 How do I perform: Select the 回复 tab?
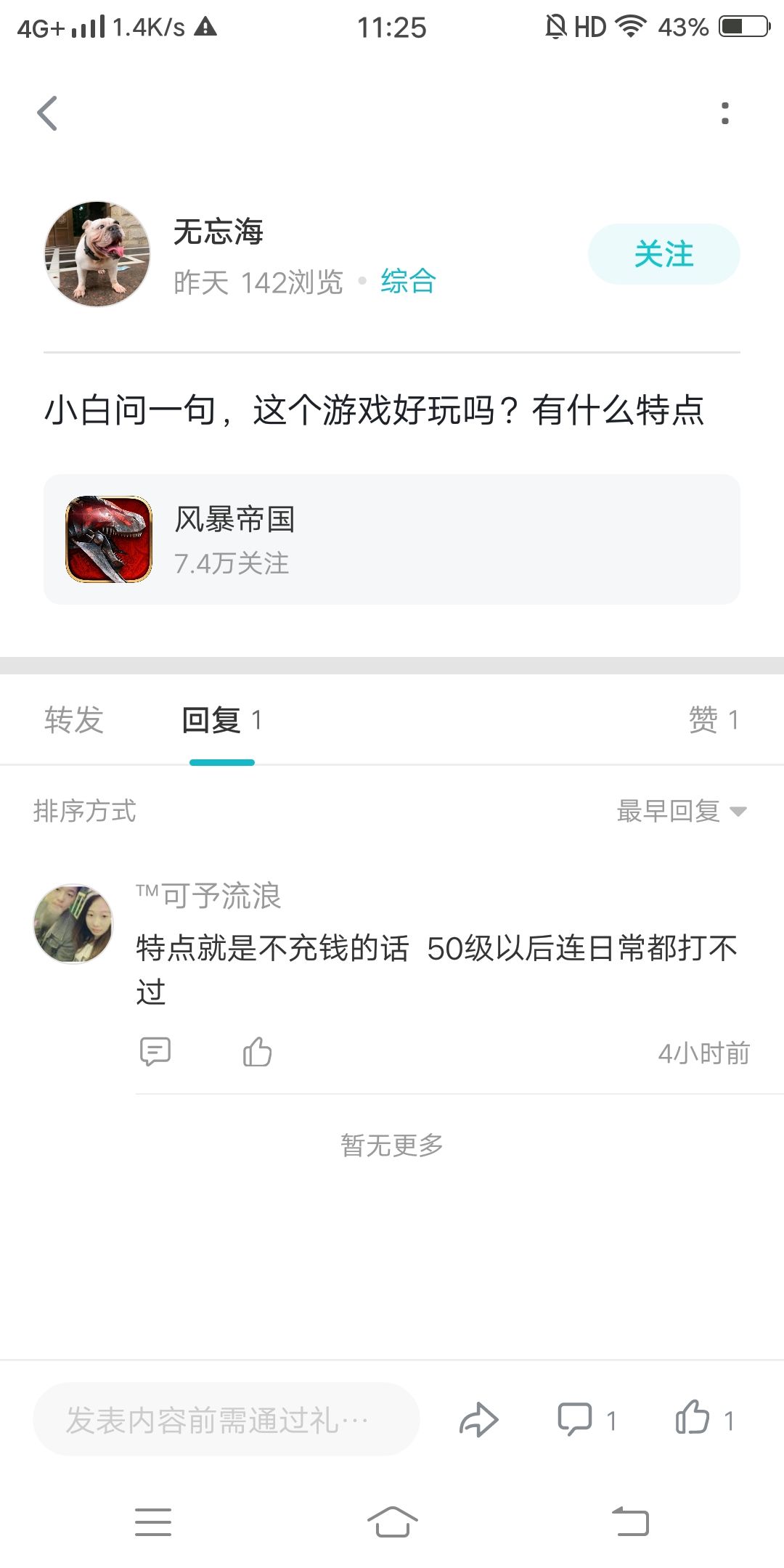pos(221,720)
